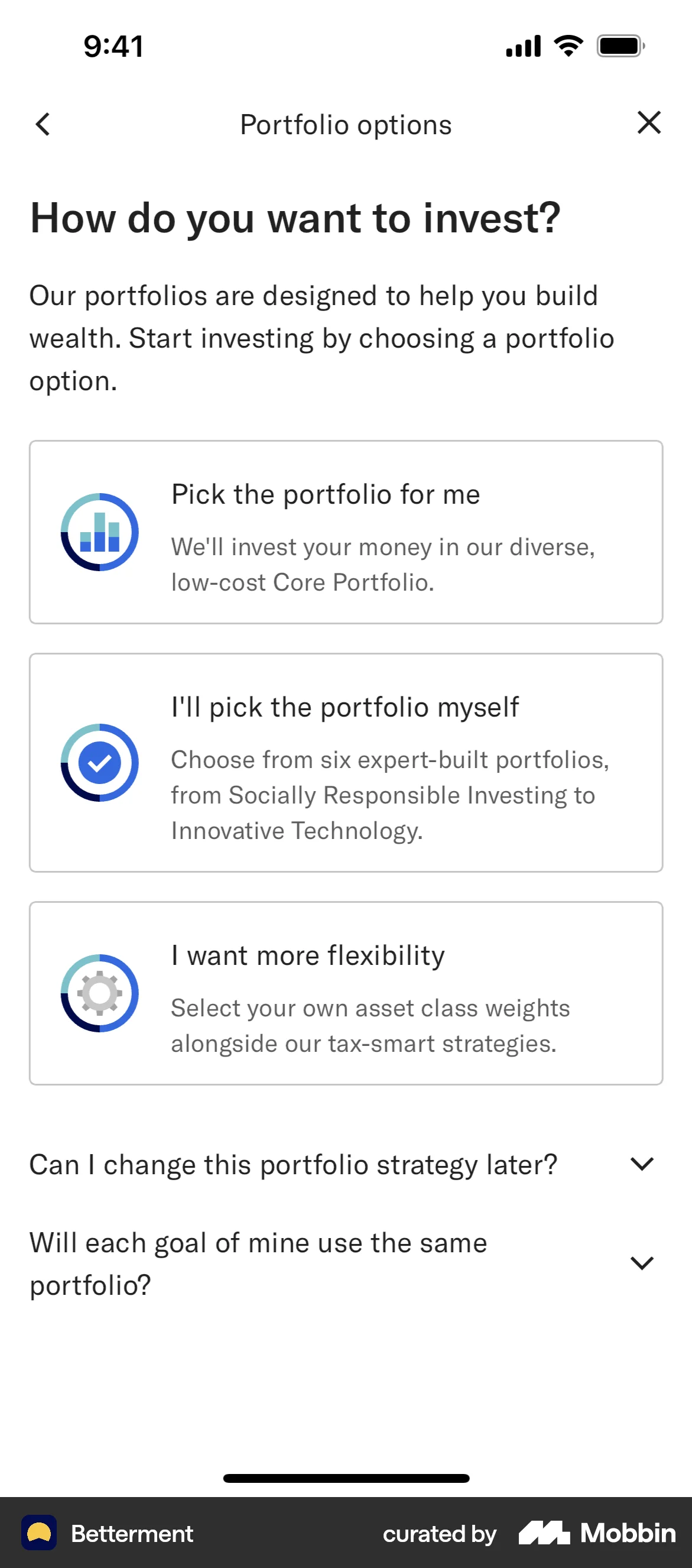Screen dimensions: 692x1568
Task: Click the gear icon for flexibility option
Action: (x=99, y=993)
